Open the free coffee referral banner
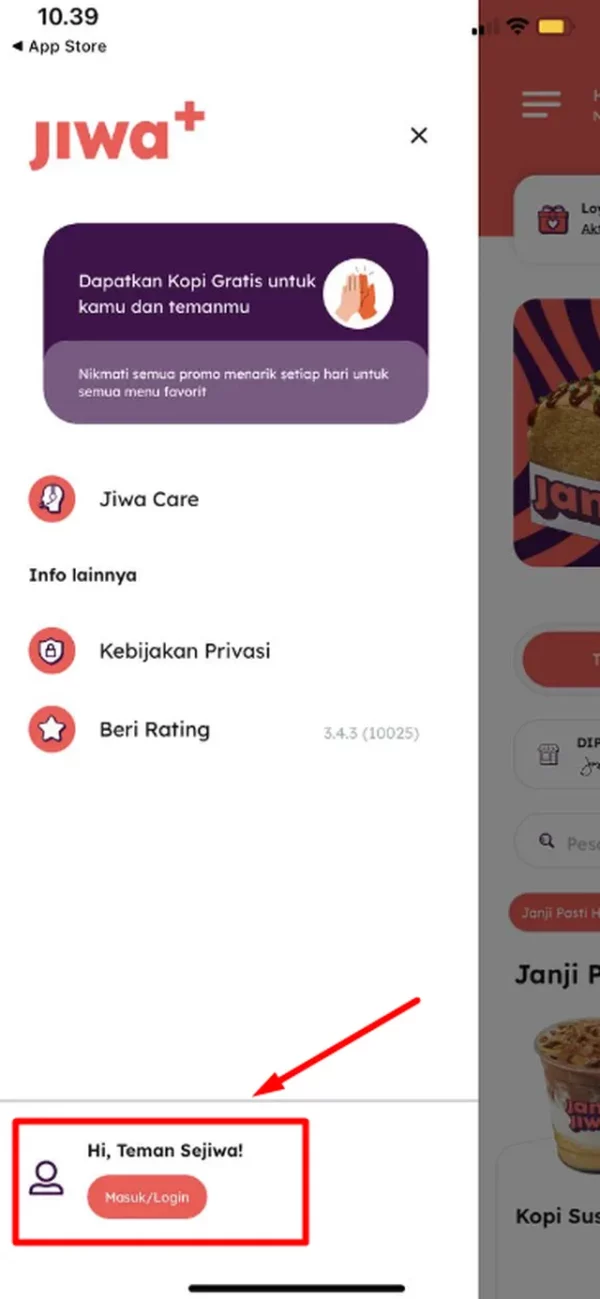600x1299 pixels. [236, 322]
